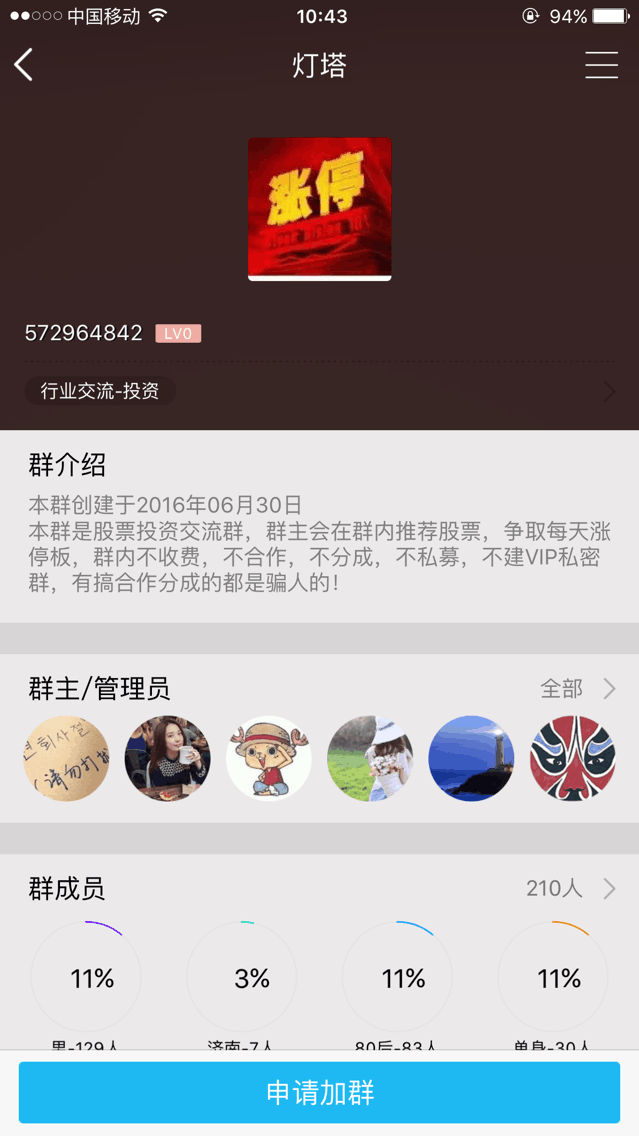Open the hamburger menu in the top-right corner
The height and width of the screenshot is (1136, 639).
coord(601,65)
